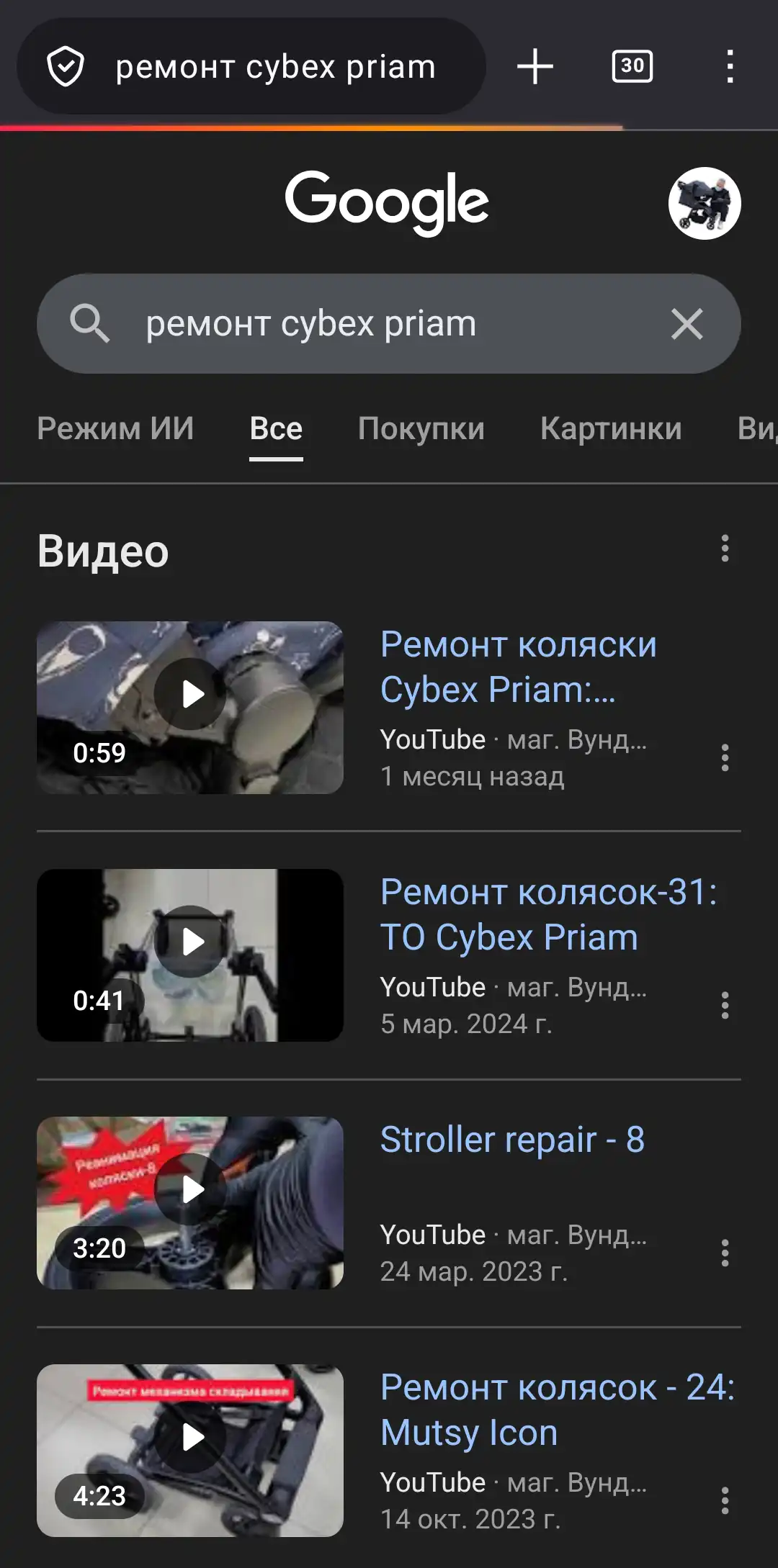Viewport: 778px width, 1568px height.
Task: Select the Режим ИИ search mode
Action: (116, 428)
